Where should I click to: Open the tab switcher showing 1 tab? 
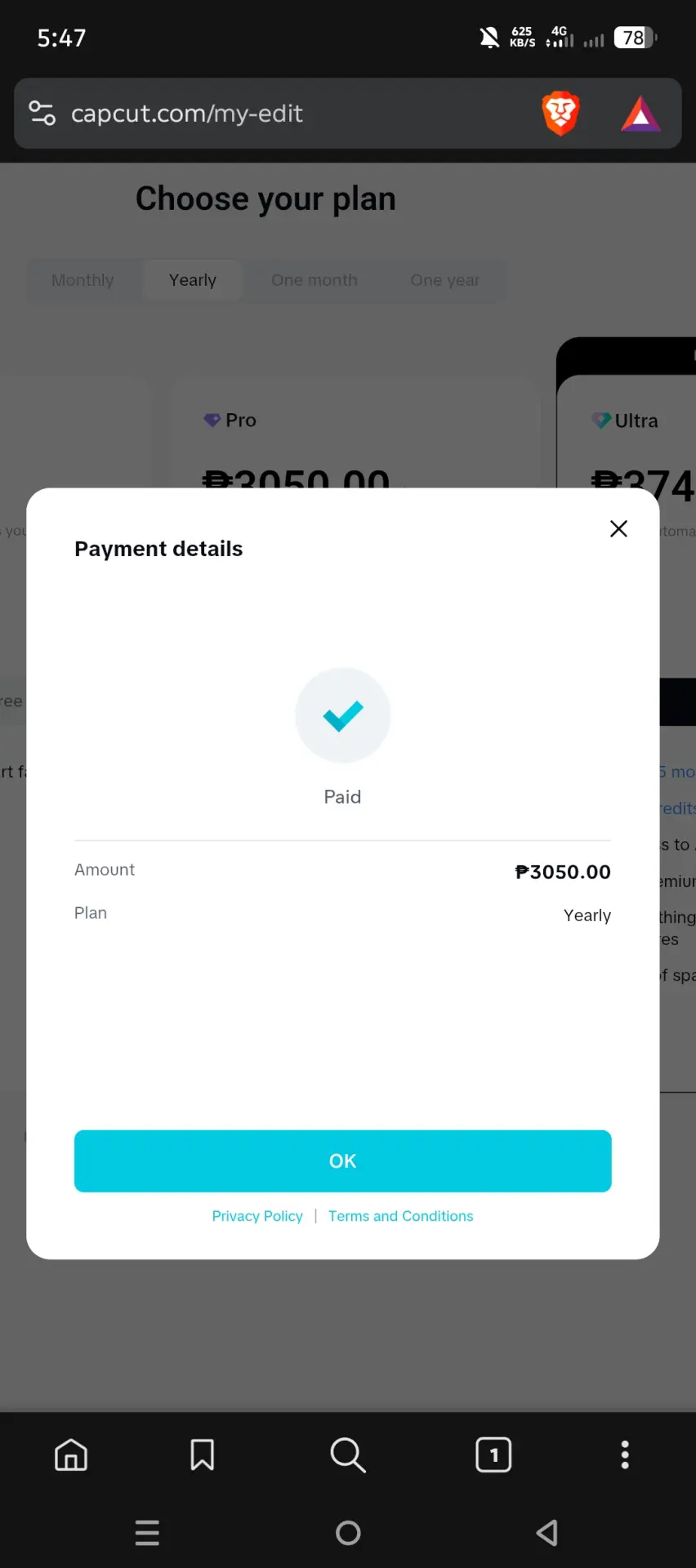click(x=493, y=1454)
